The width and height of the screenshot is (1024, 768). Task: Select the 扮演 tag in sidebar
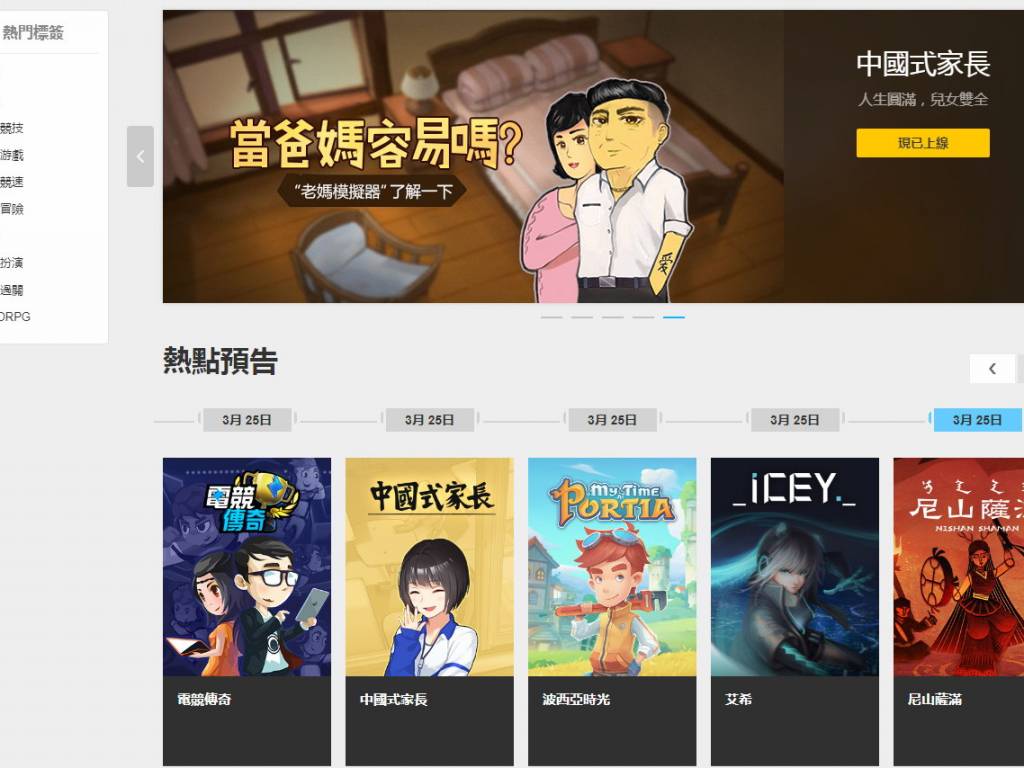(x=11, y=263)
